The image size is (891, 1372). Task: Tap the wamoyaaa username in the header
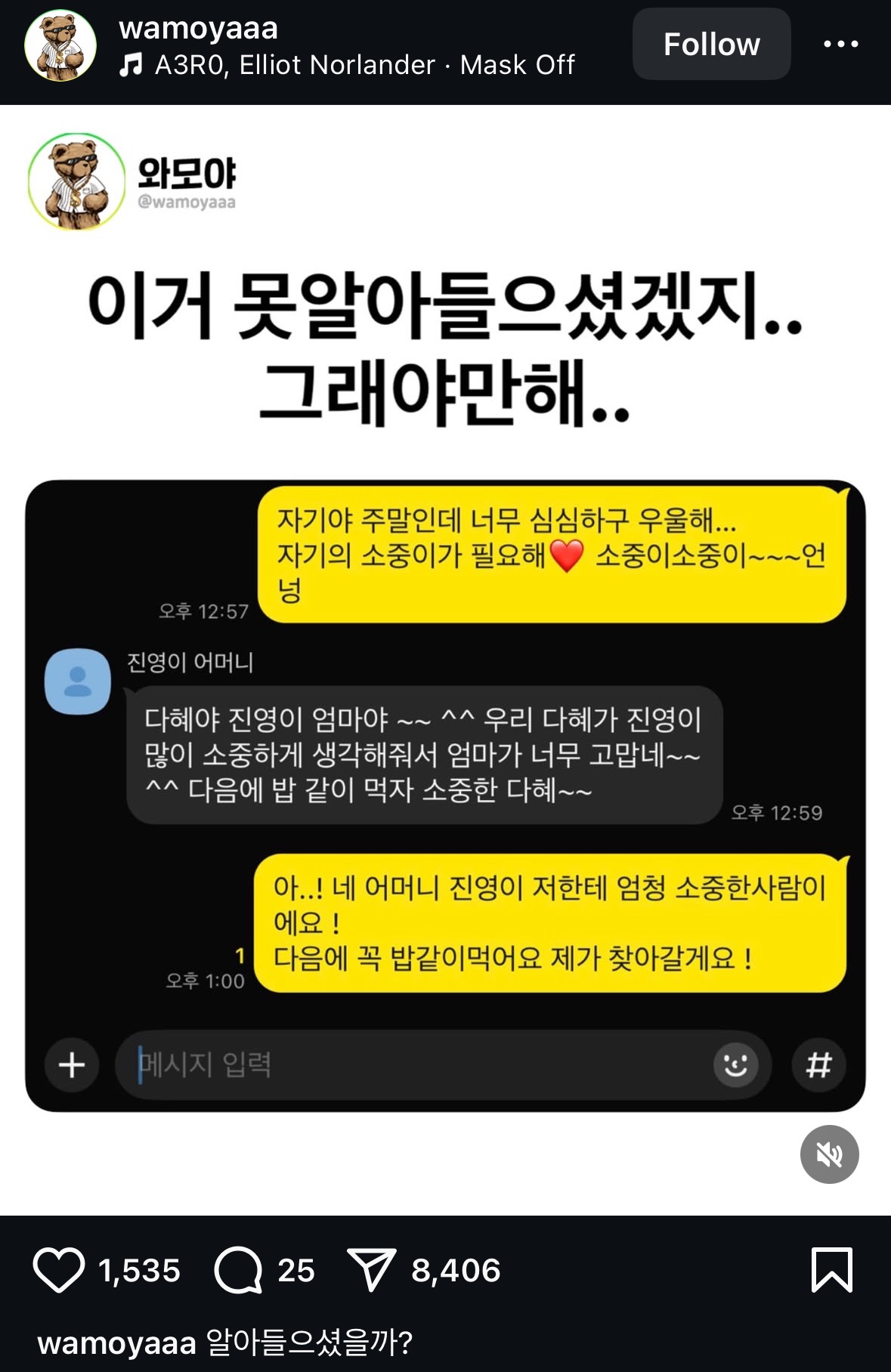tap(198, 29)
